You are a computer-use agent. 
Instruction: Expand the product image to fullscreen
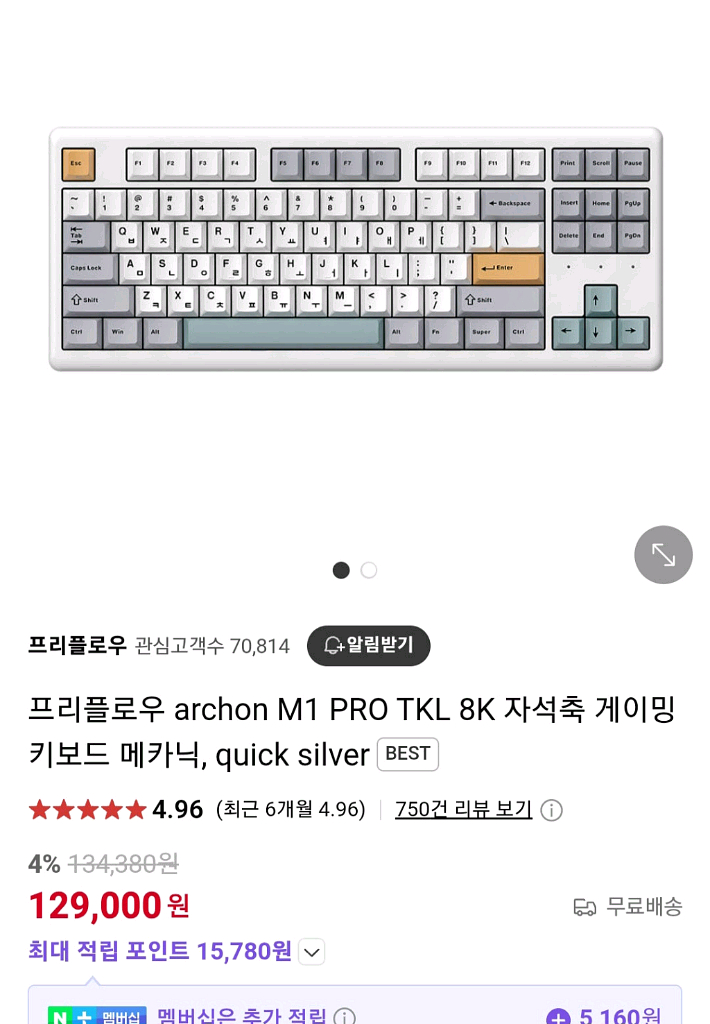point(663,554)
